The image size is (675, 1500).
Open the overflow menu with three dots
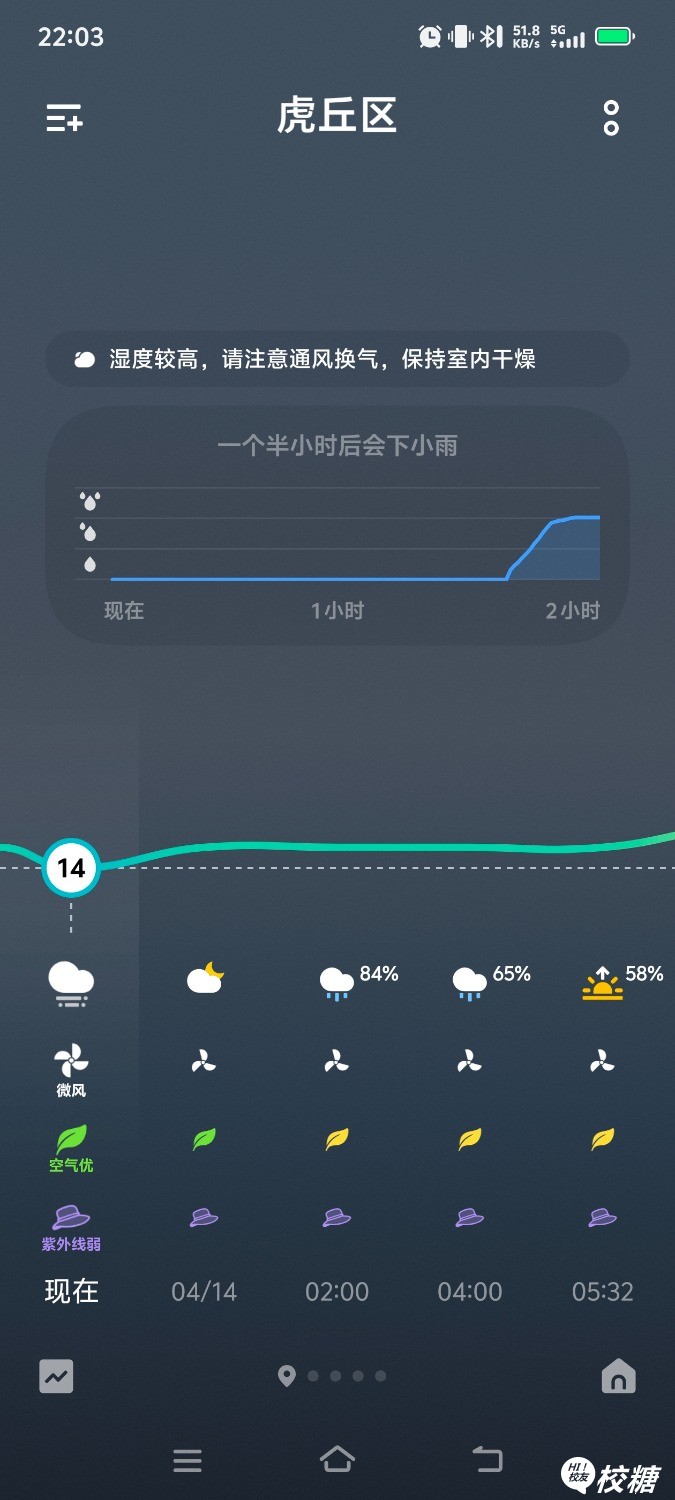611,118
